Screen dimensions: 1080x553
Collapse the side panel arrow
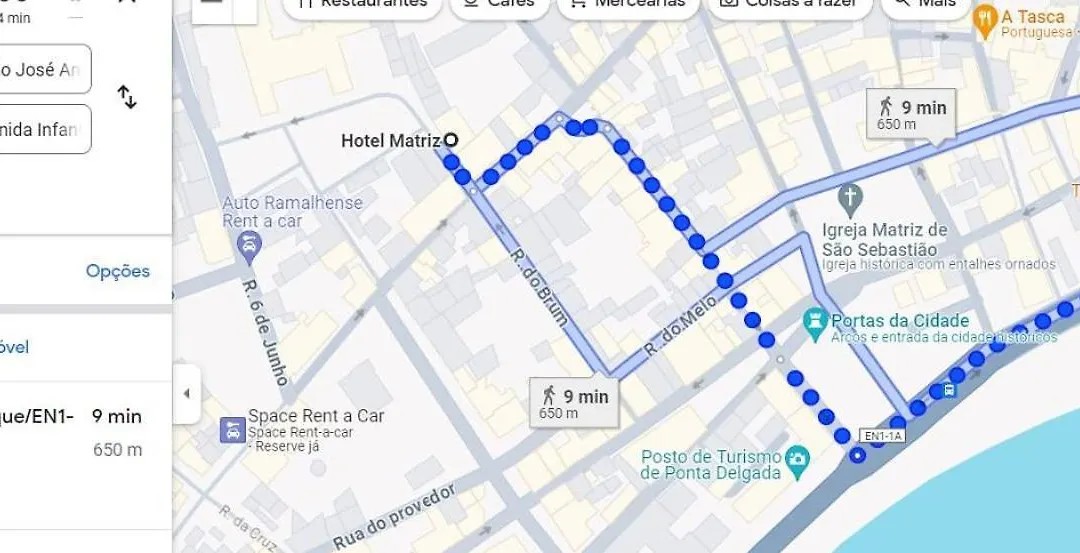[185, 393]
